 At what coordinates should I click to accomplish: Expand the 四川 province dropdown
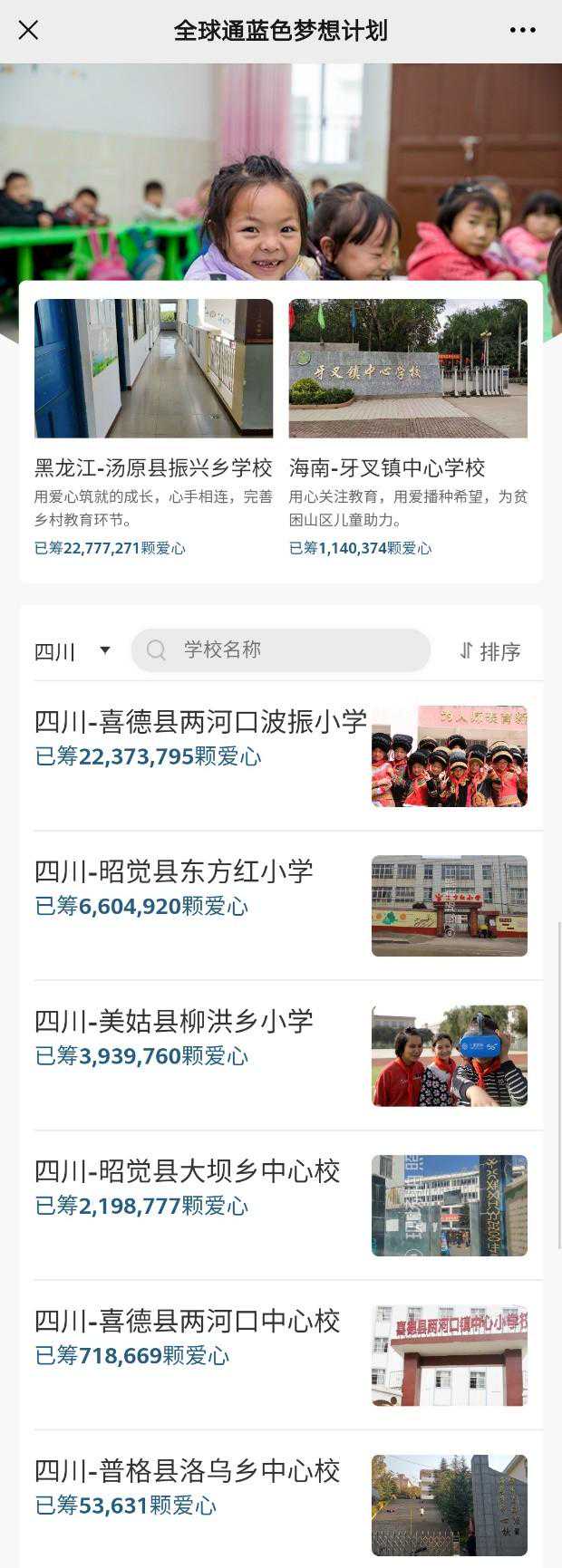(73, 650)
